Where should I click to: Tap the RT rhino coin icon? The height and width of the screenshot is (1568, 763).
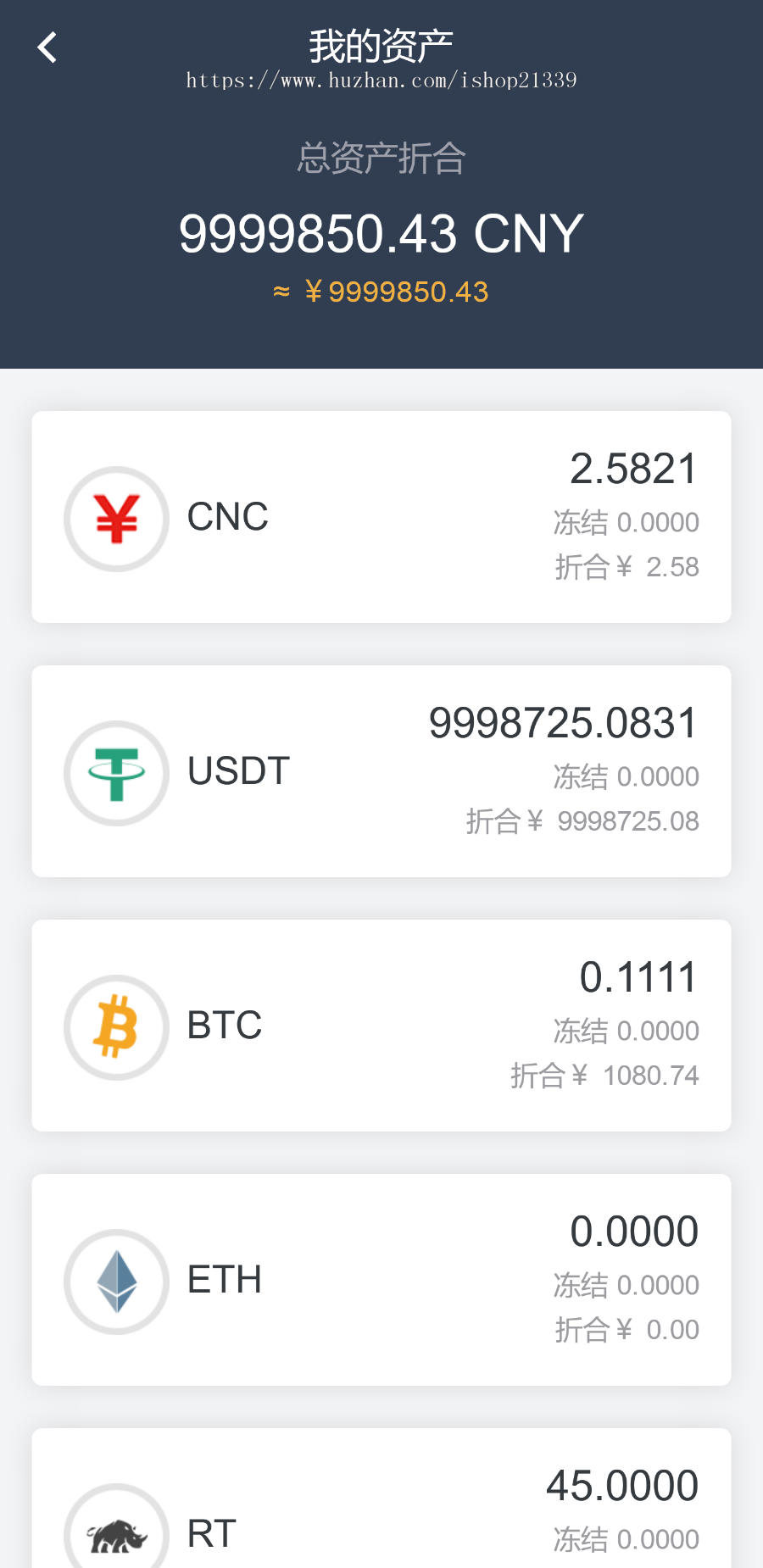point(116,1534)
